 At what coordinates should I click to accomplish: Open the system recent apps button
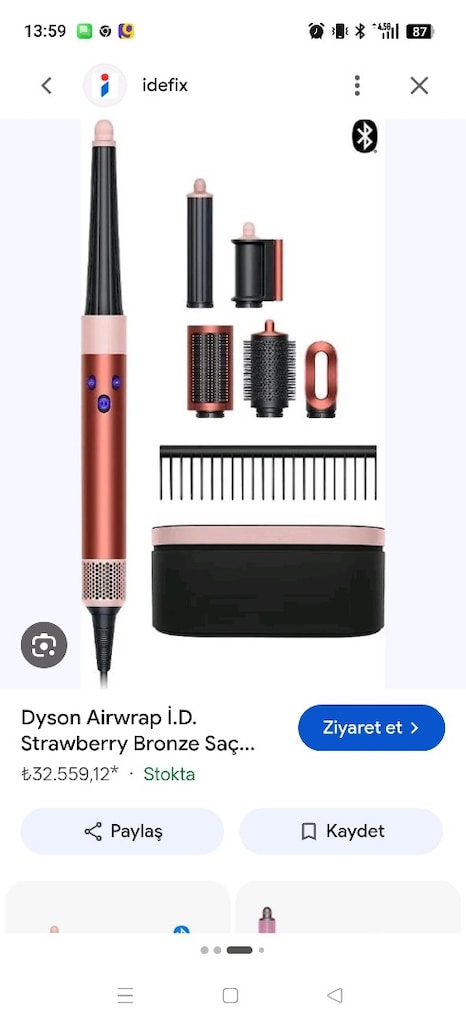click(125, 995)
